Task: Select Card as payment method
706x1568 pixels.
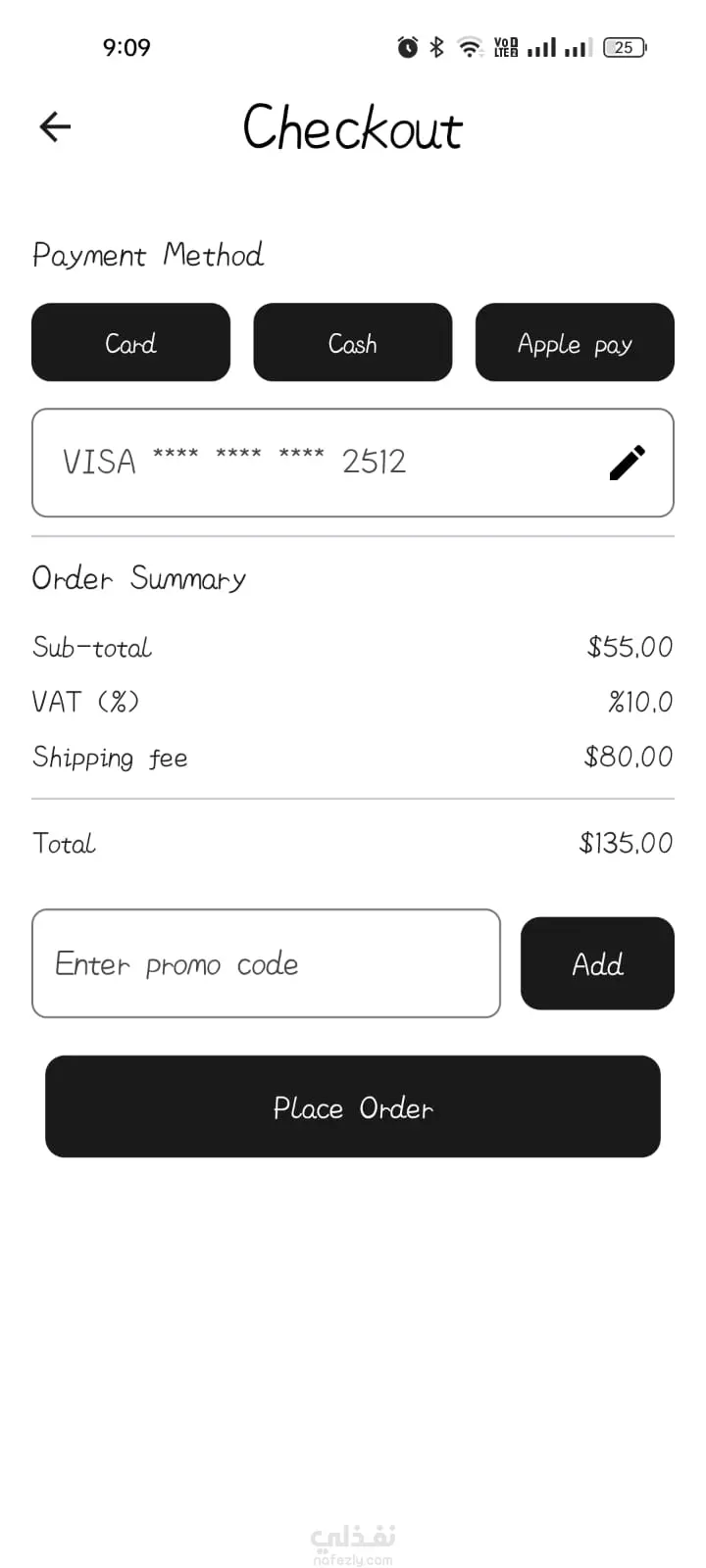Action: point(130,342)
